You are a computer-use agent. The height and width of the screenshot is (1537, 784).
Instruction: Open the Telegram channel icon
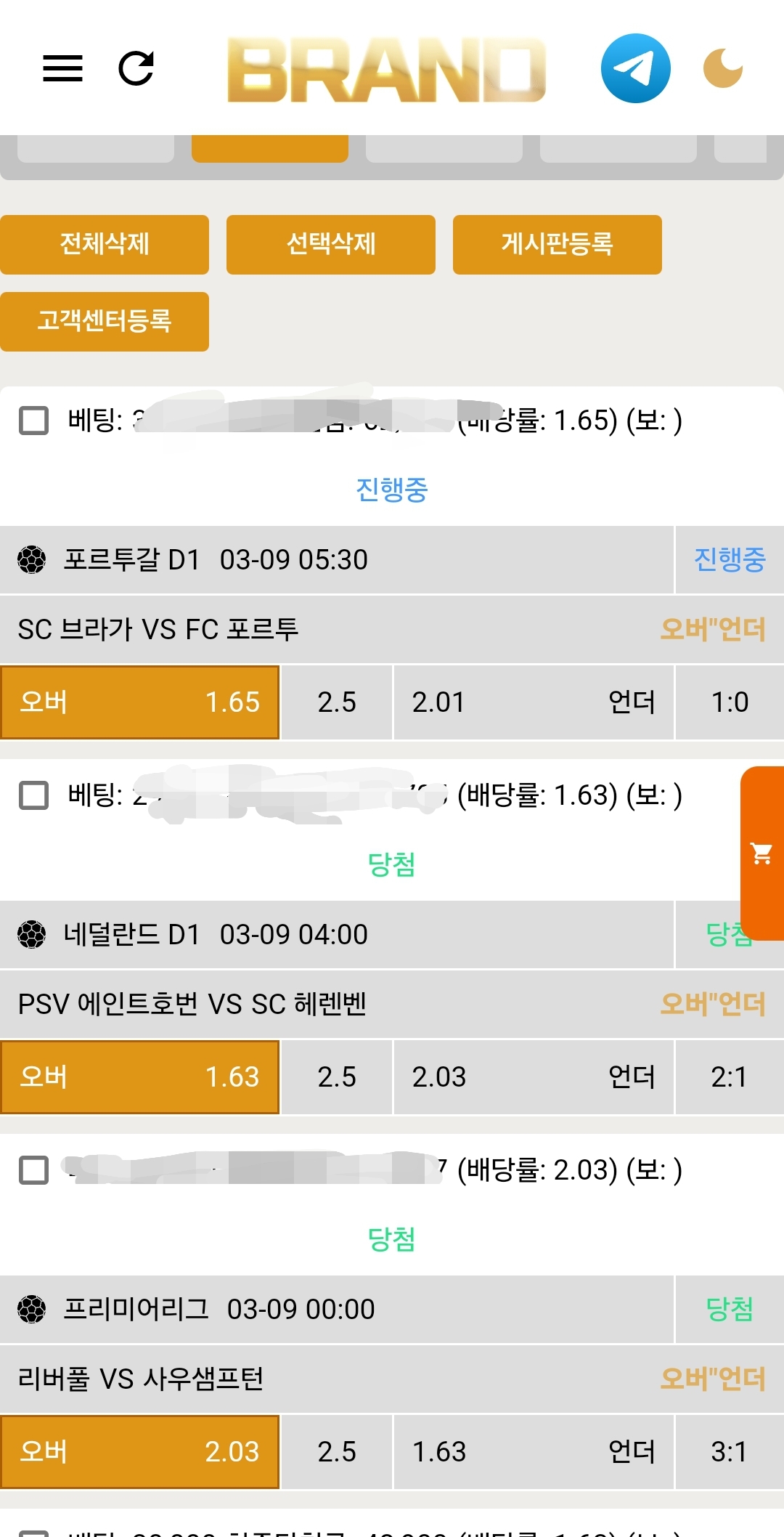point(635,68)
